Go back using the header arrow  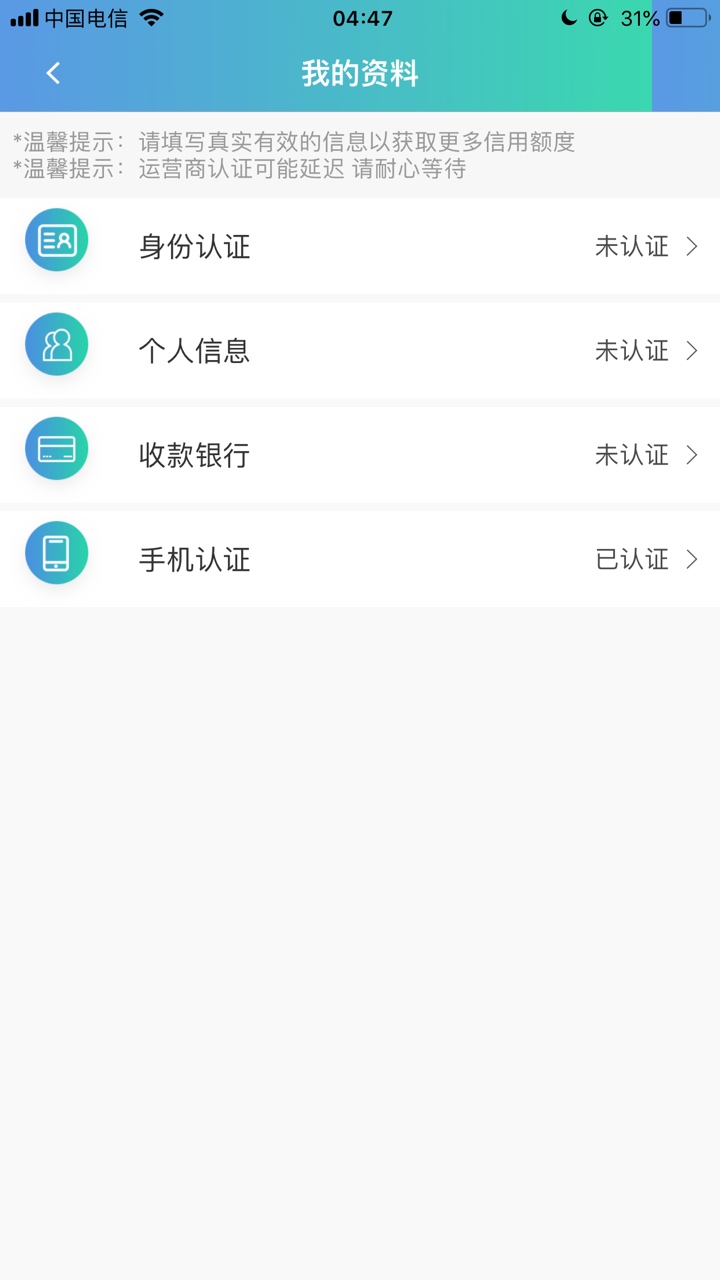53,73
